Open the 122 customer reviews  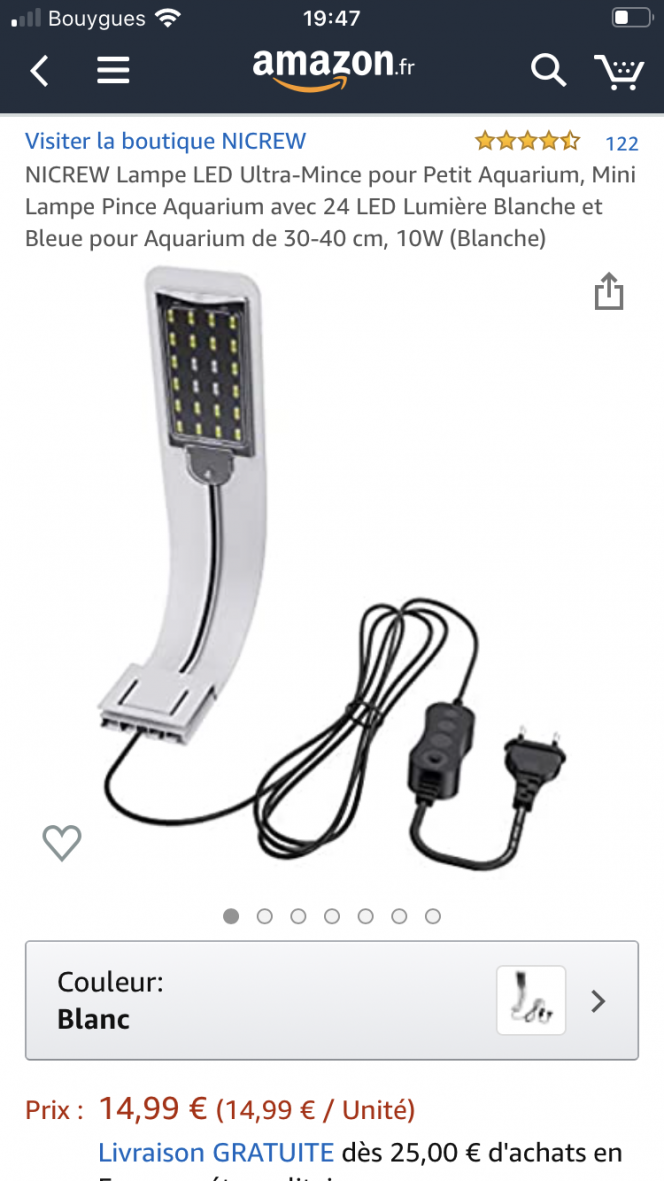[x=621, y=143]
